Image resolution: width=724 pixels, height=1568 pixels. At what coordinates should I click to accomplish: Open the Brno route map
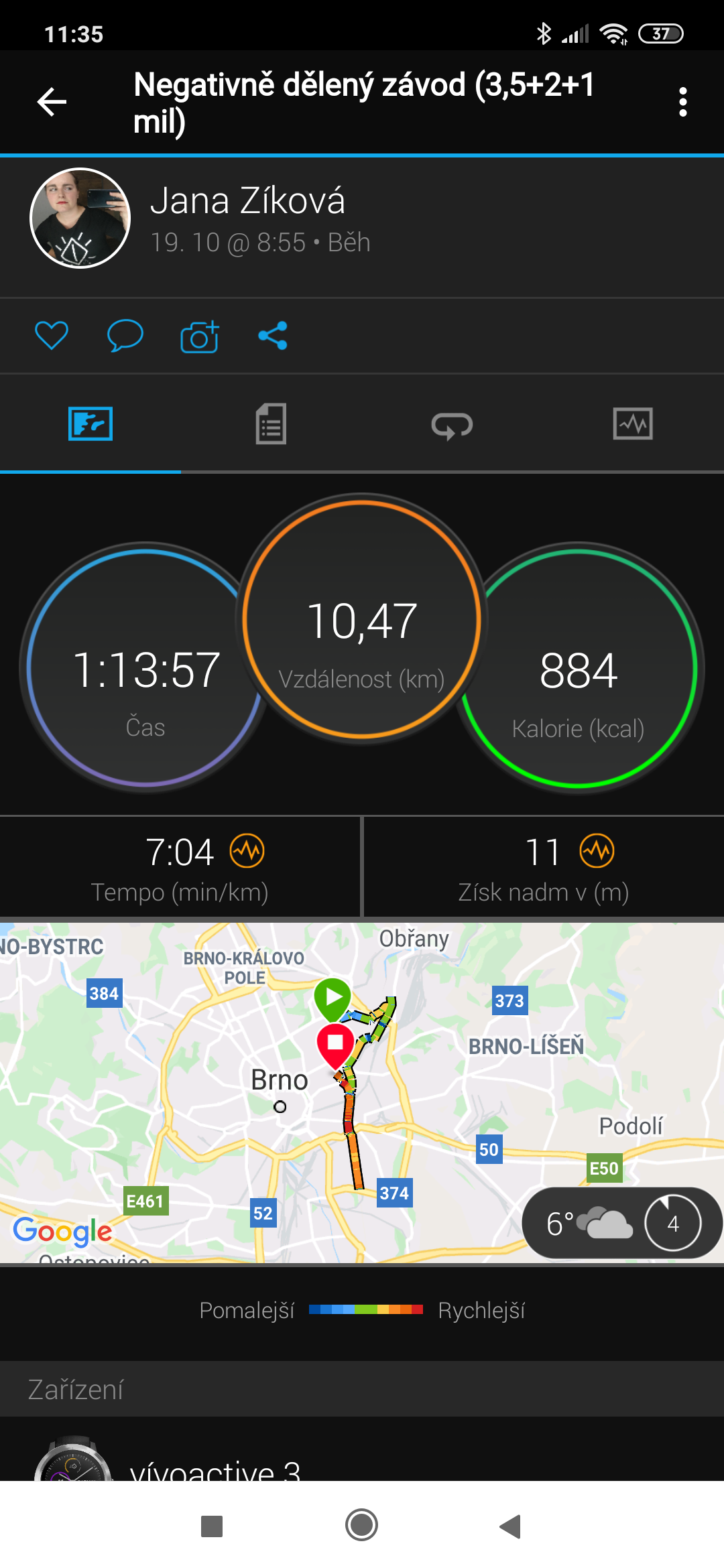(x=362, y=1093)
